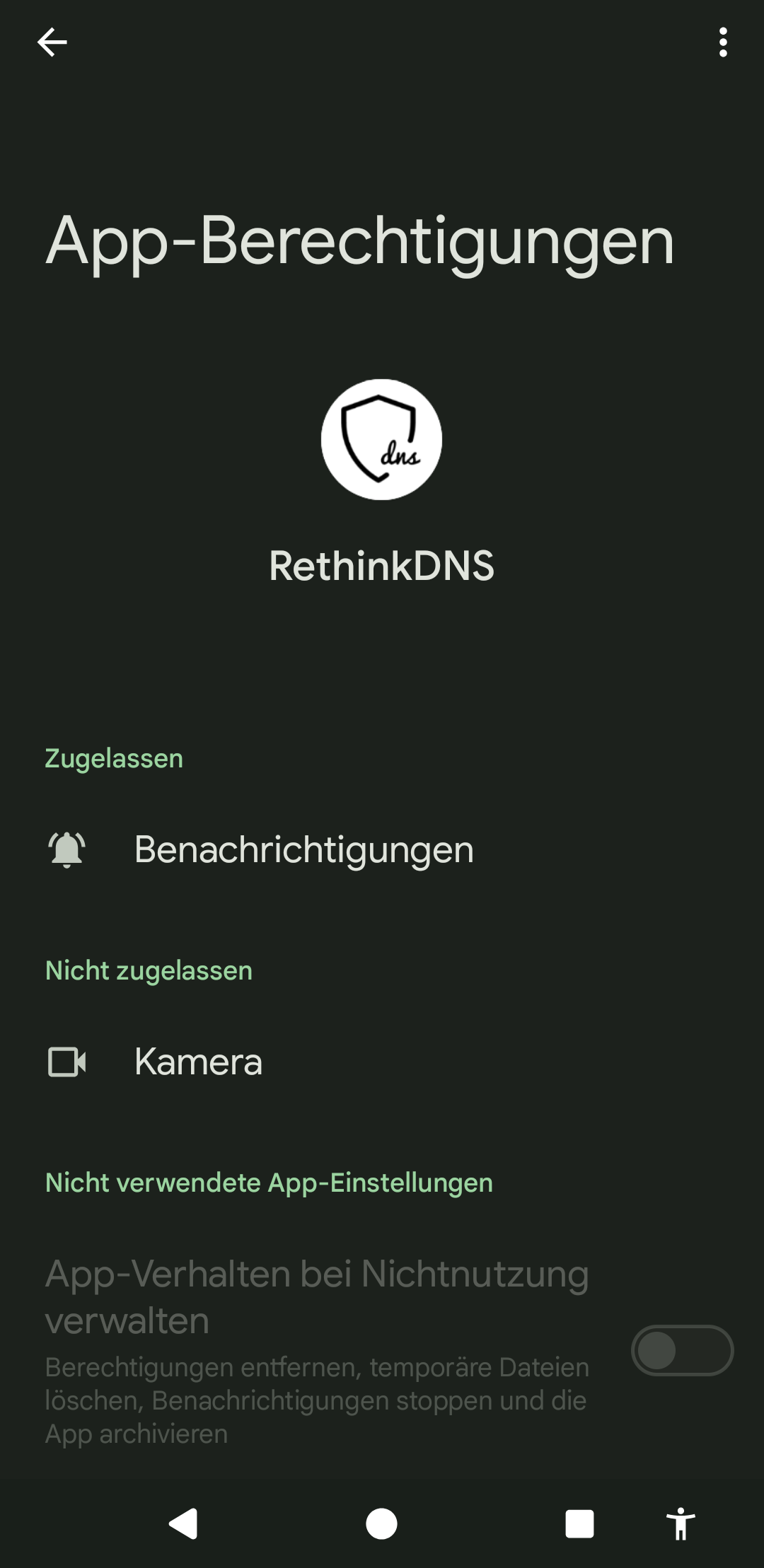Open the Benachrichtigungen permission
This screenshot has width=764, height=1568.
click(382, 849)
